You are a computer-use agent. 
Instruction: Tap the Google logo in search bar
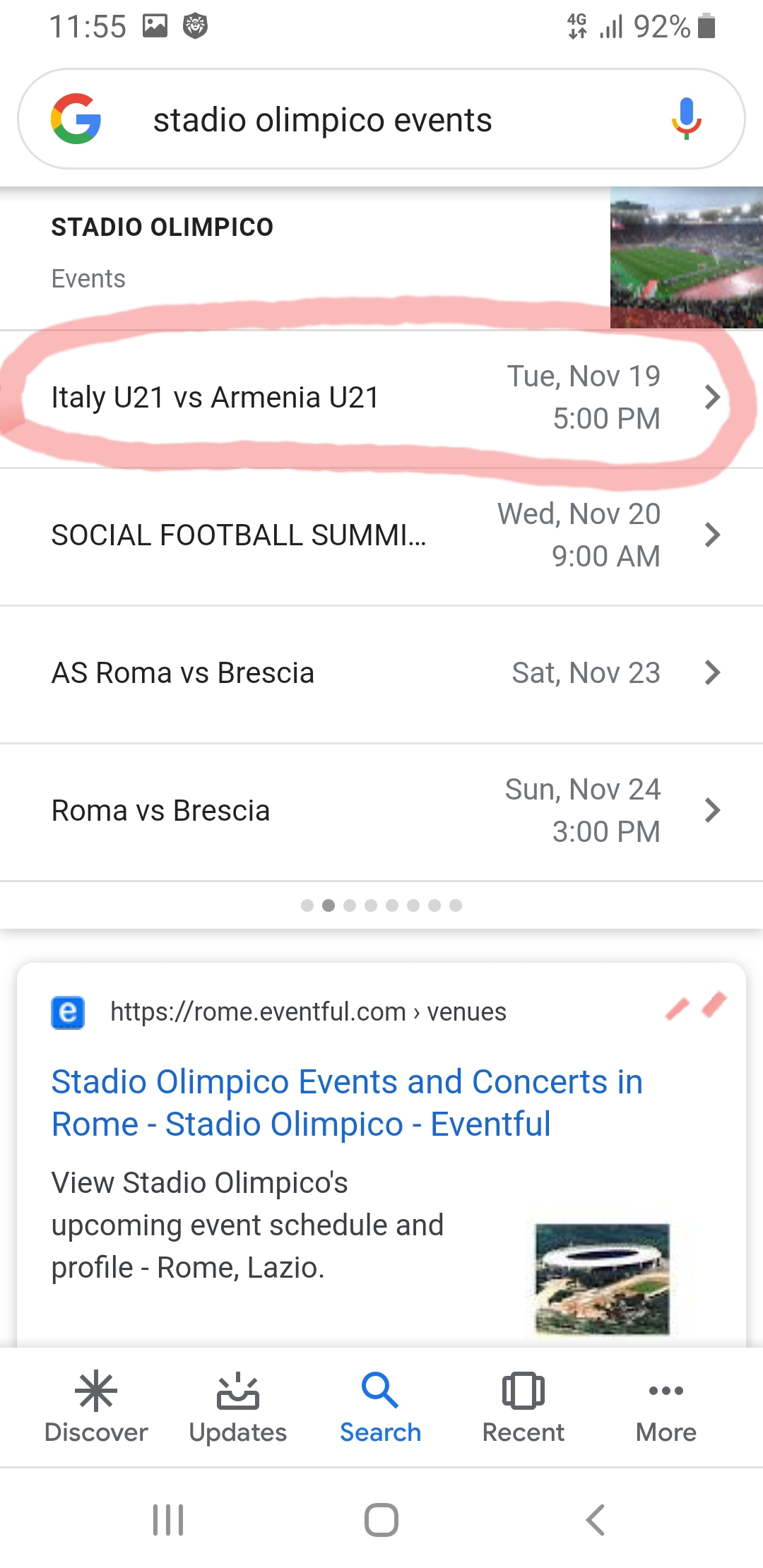[x=76, y=119]
